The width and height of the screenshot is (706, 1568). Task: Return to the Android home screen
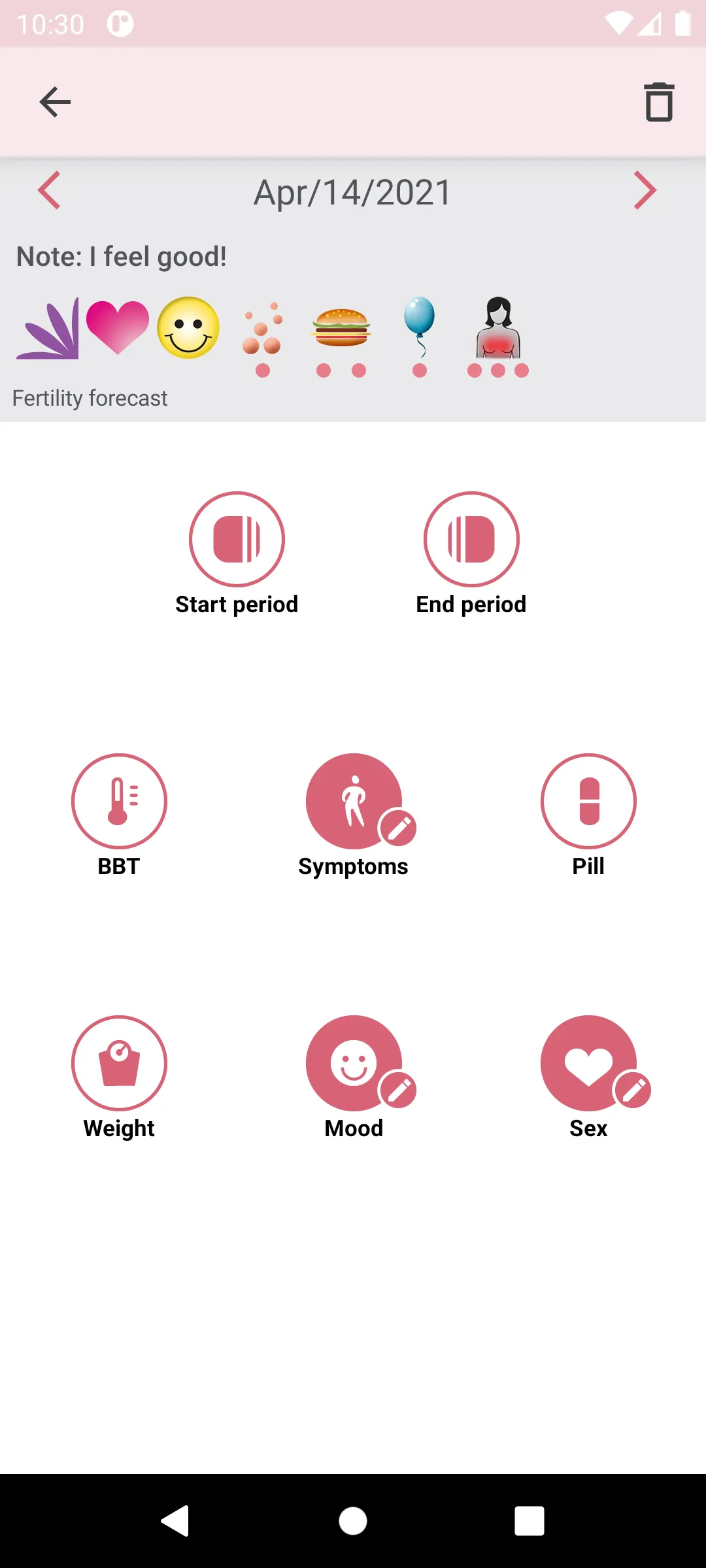[353, 1521]
